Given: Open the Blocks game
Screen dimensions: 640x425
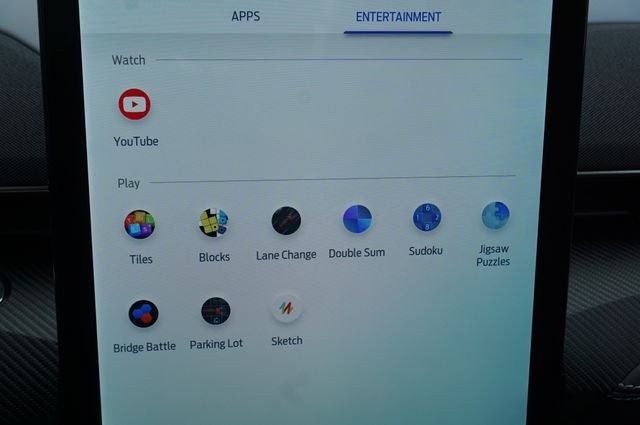Looking at the screenshot, I should [213, 223].
